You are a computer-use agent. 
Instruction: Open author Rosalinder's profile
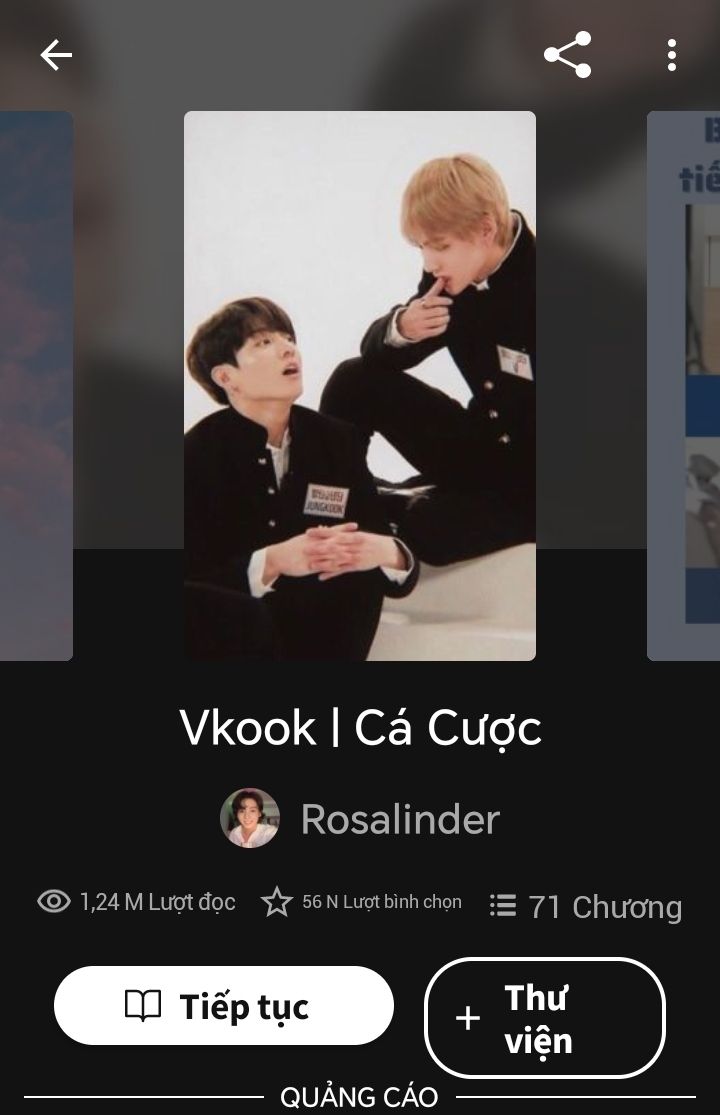[361, 819]
